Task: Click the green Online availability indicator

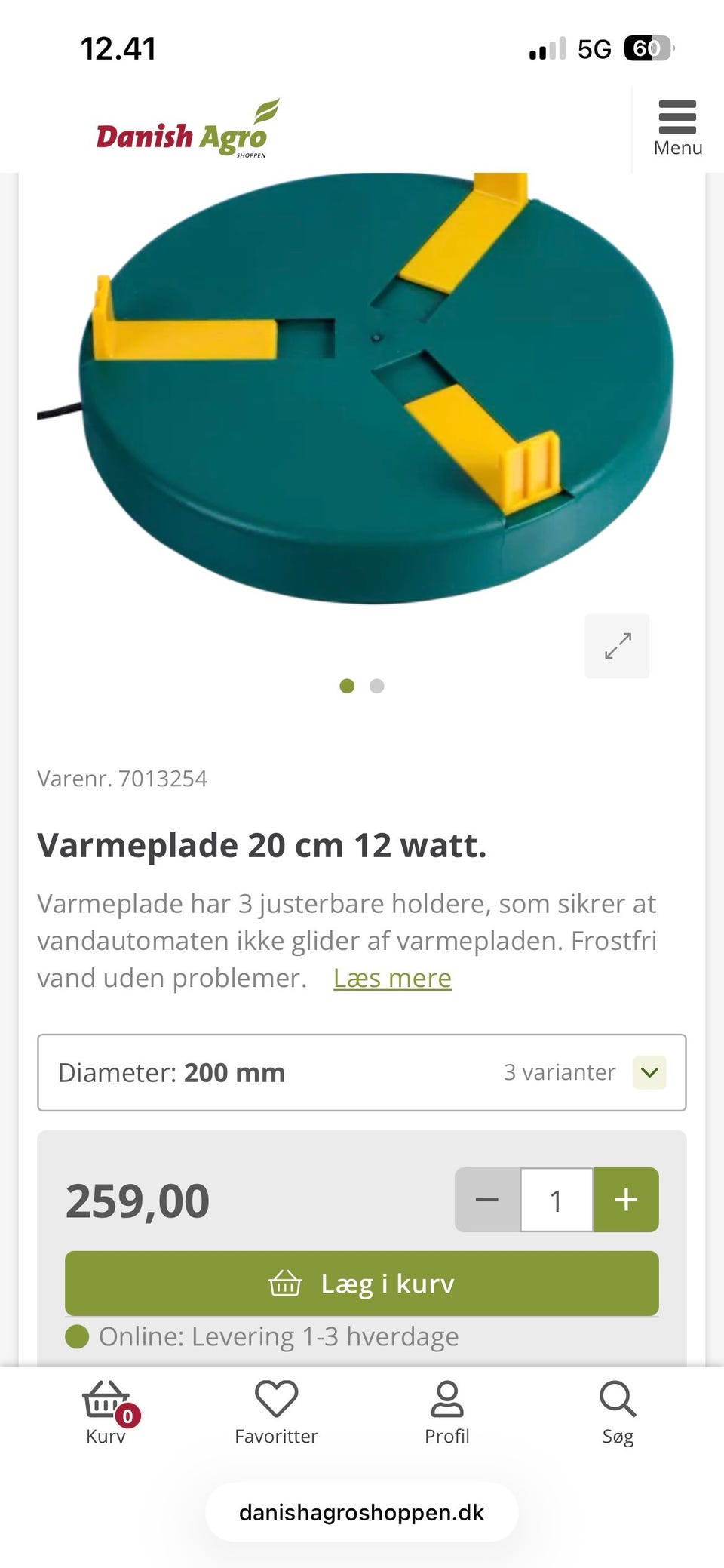Action: click(78, 1335)
